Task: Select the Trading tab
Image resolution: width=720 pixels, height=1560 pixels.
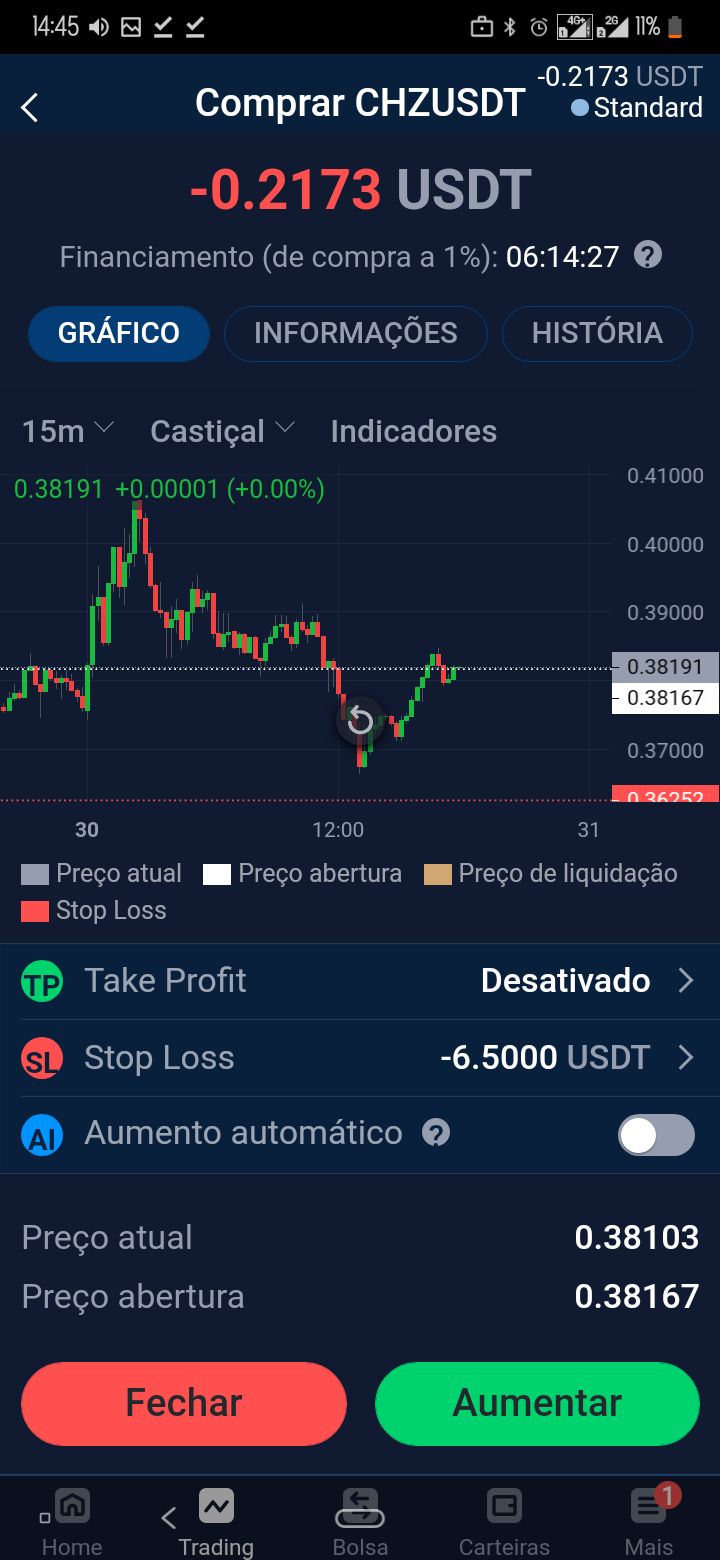Action: (x=216, y=1520)
